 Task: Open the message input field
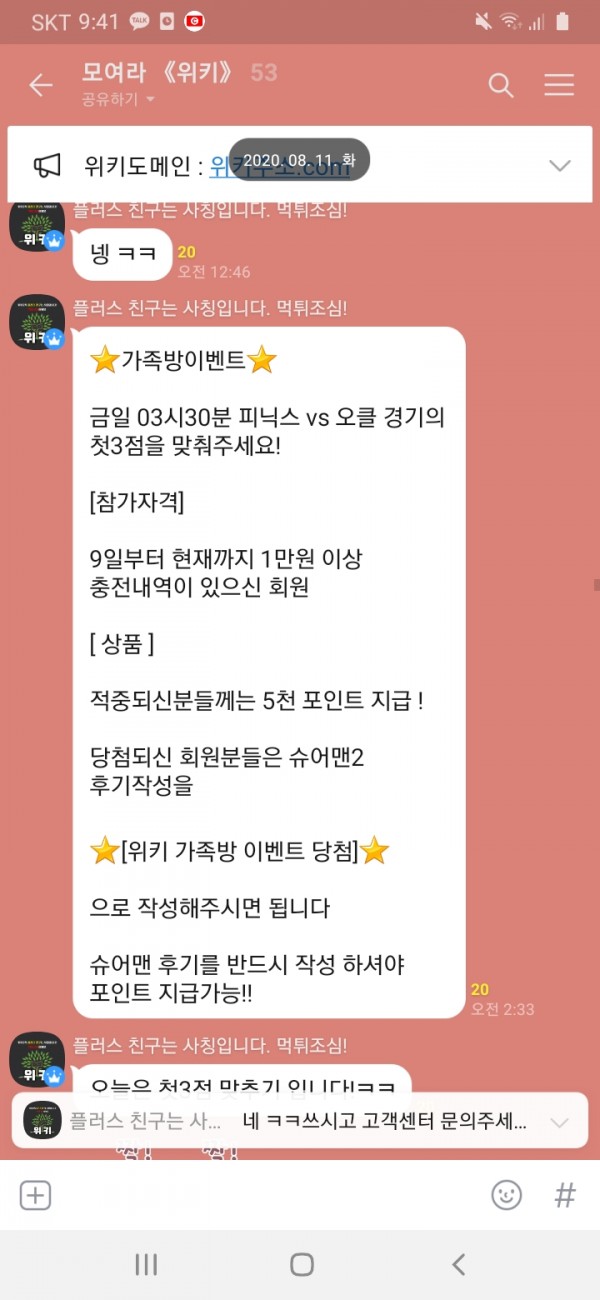point(270,1195)
